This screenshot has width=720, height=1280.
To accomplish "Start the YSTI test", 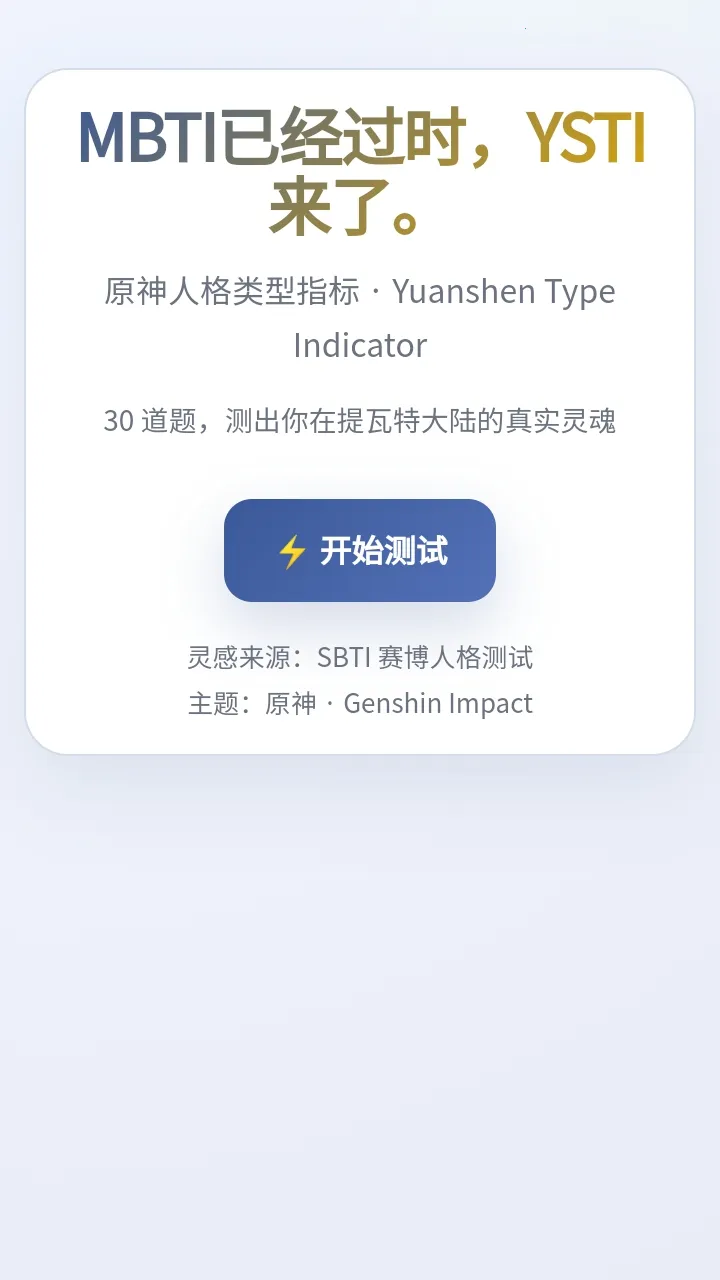I will point(359,551).
